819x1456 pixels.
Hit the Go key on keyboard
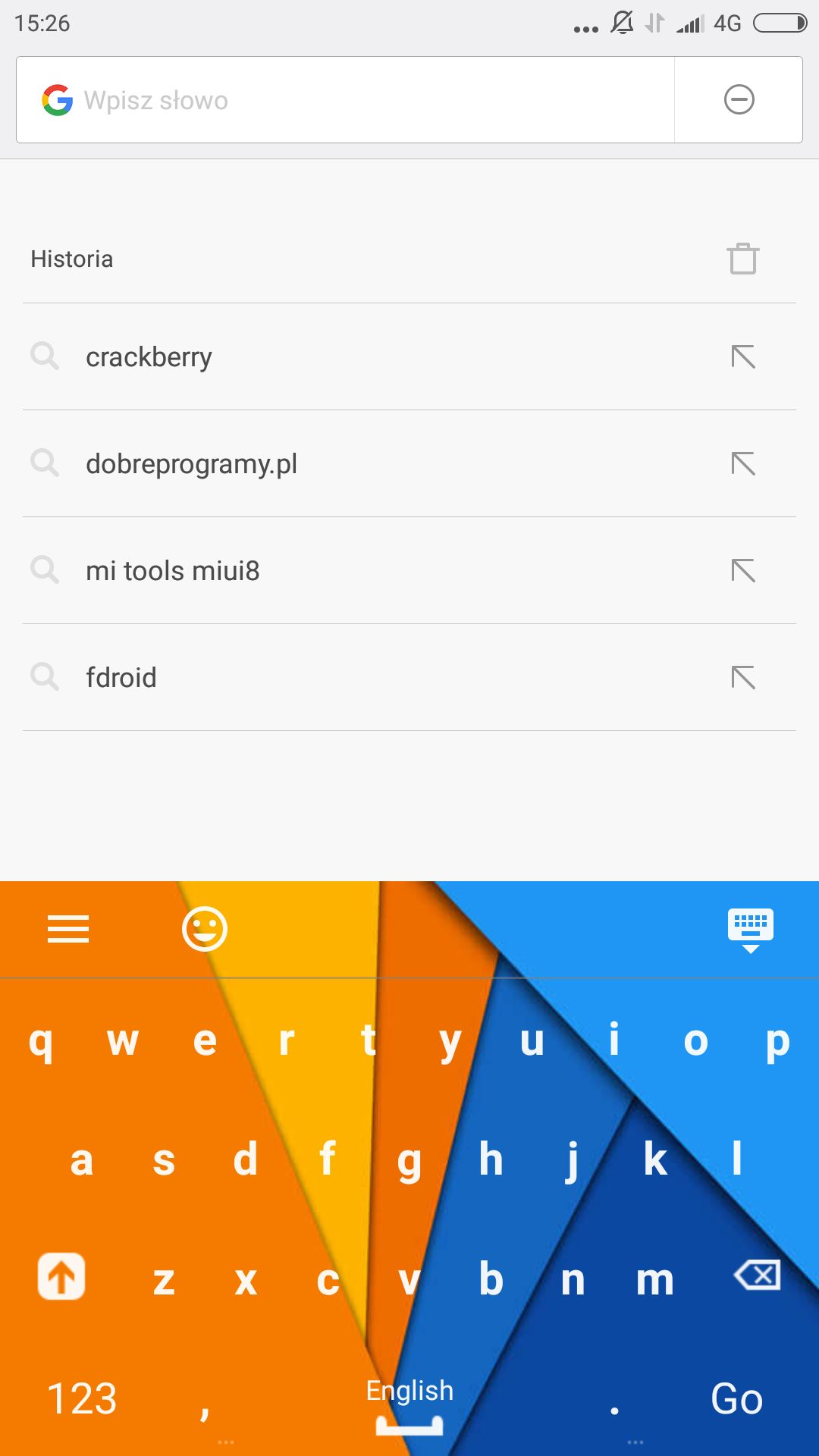click(736, 1398)
